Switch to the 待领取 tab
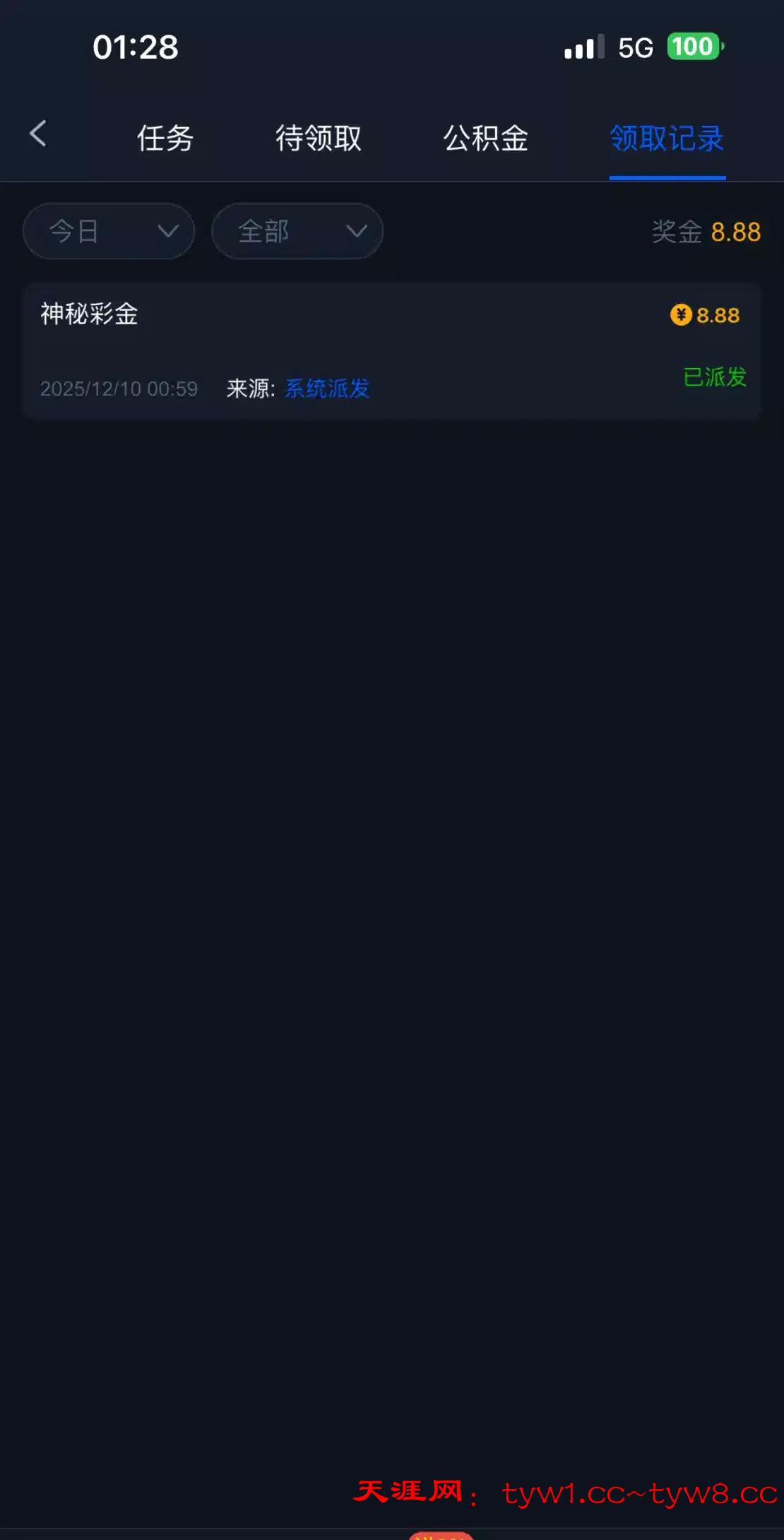The image size is (784, 1540). tap(319, 138)
